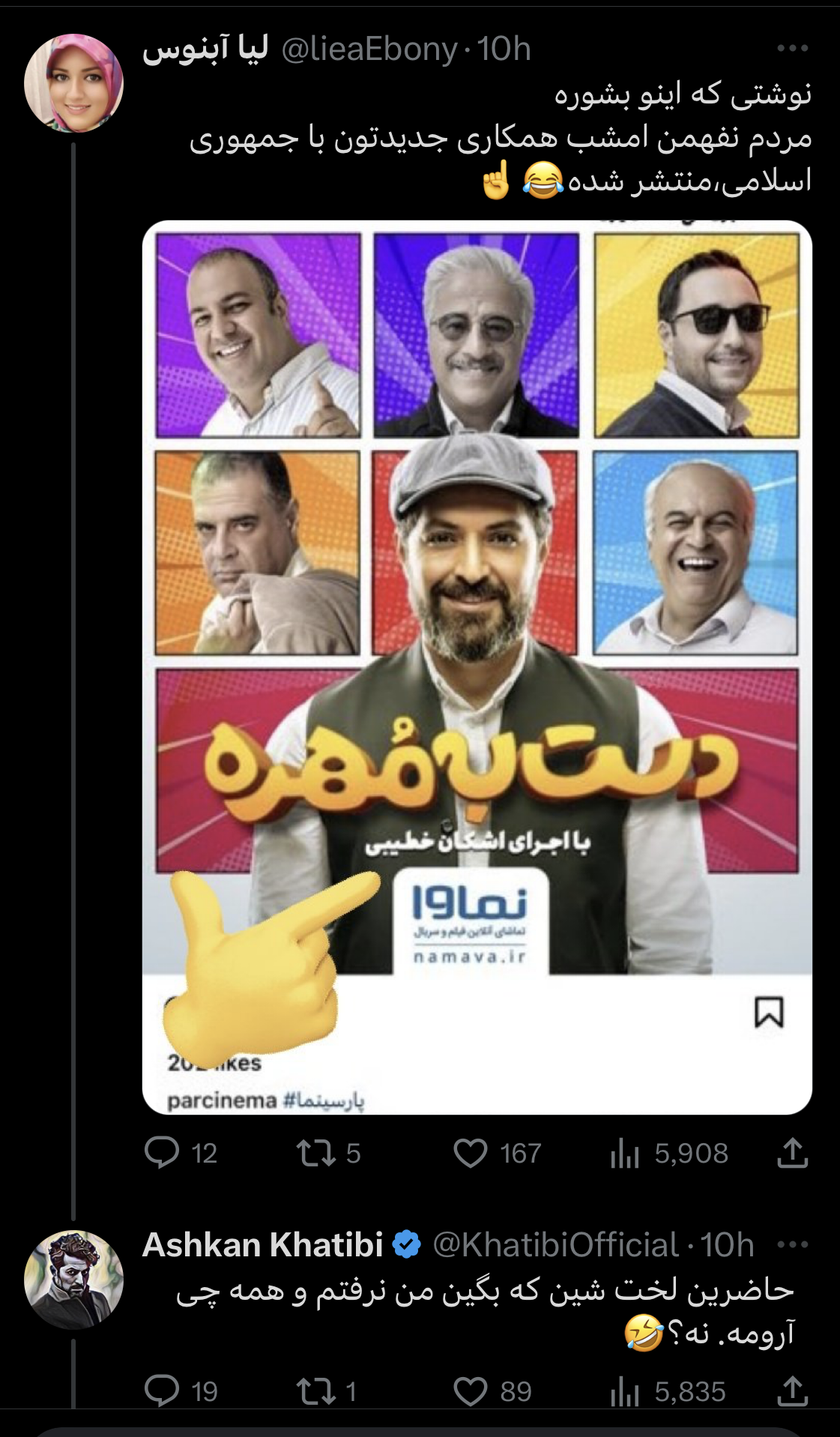Reply to Ashkan Khatibi's tweet
The width and height of the screenshot is (840, 1437).
163,1391
